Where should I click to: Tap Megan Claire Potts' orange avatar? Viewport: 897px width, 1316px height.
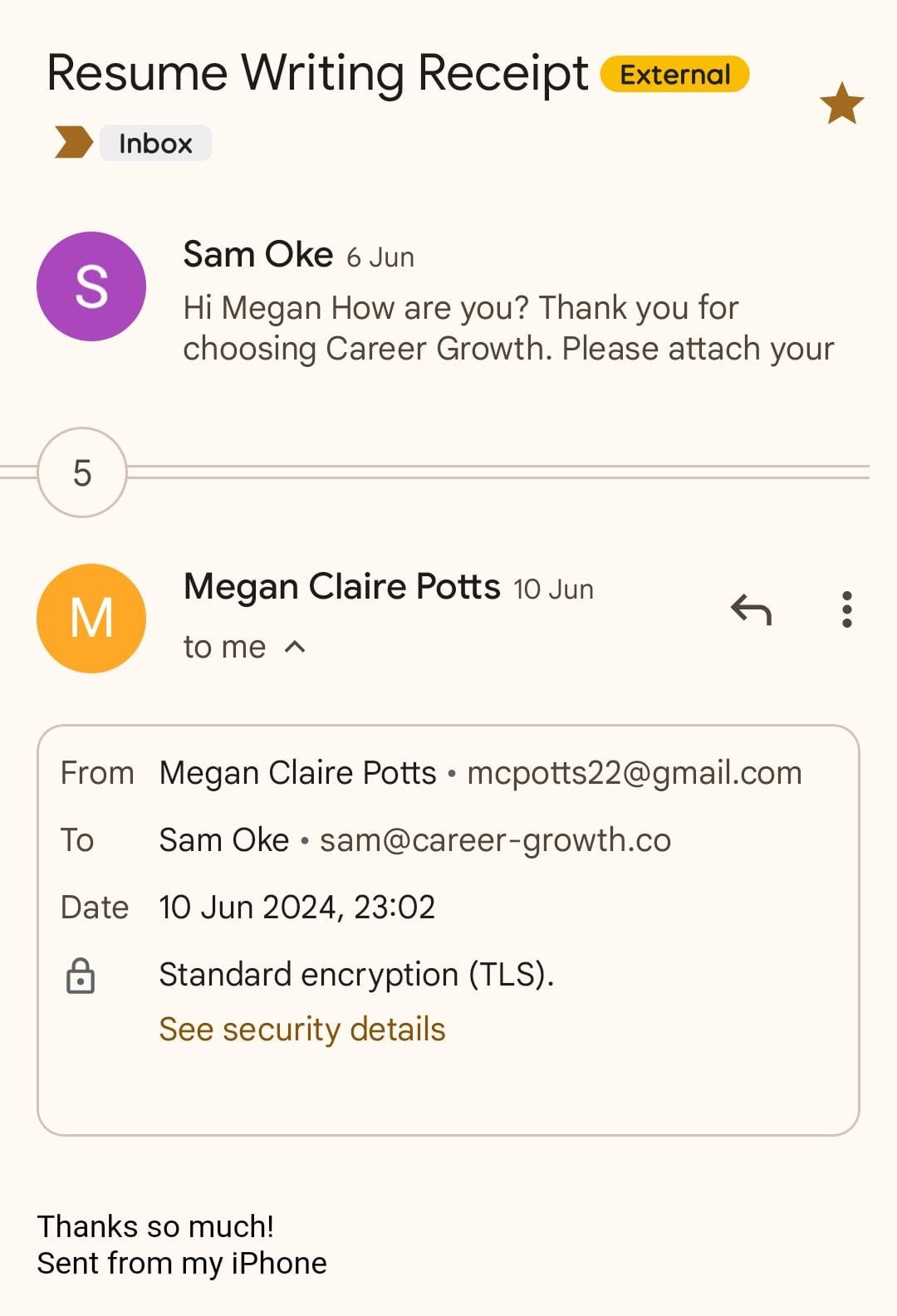pos(91,619)
